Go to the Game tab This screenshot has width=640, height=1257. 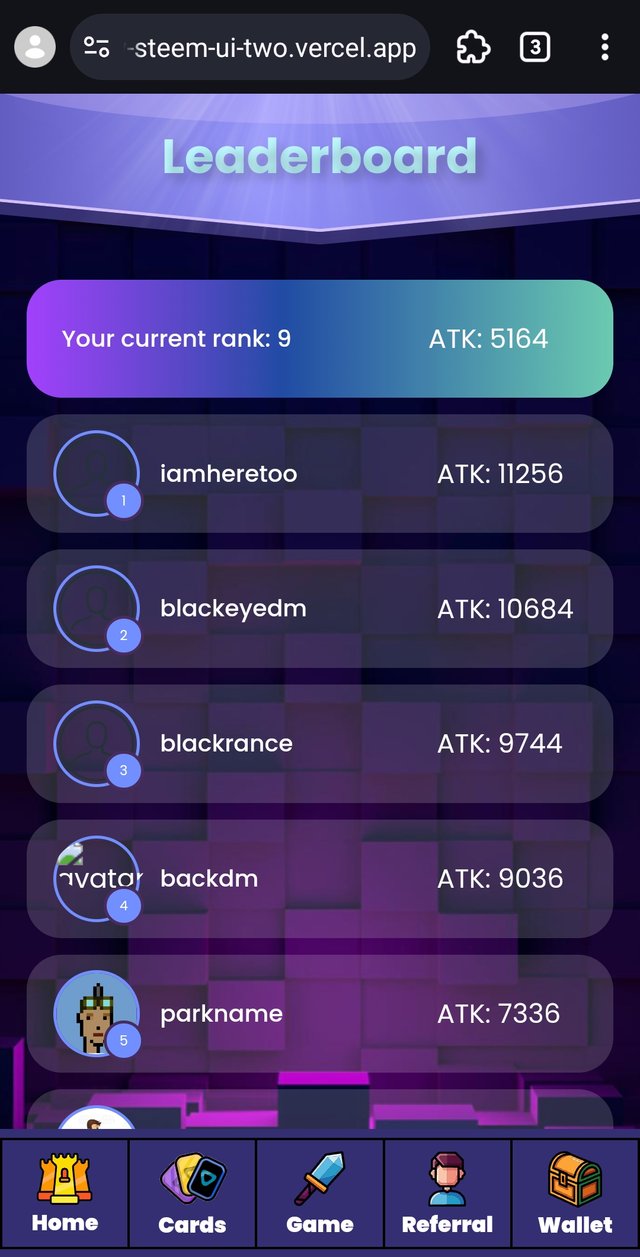(320, 1193)
